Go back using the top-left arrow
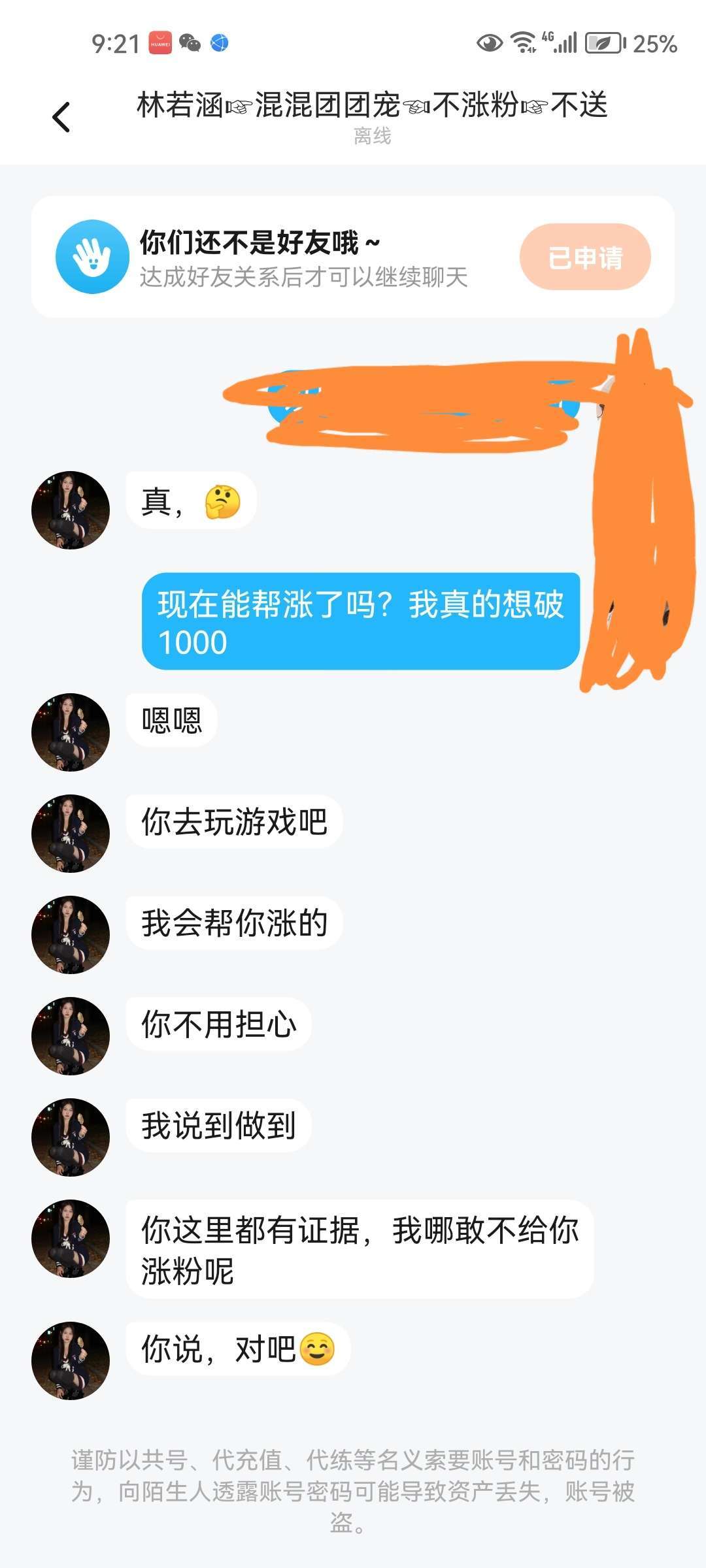 coord(61,118)
